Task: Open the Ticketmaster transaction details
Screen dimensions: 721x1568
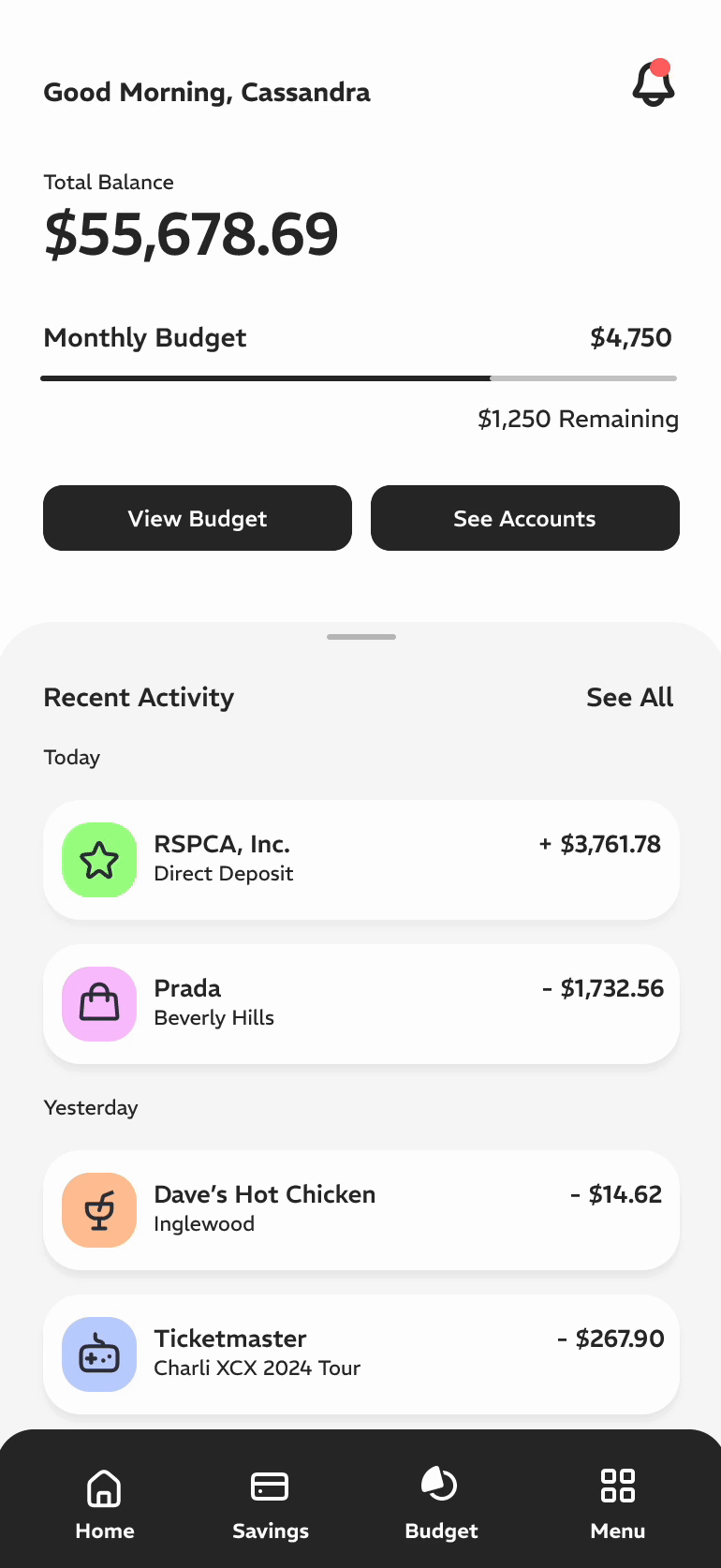Action: coord(361,1354)
